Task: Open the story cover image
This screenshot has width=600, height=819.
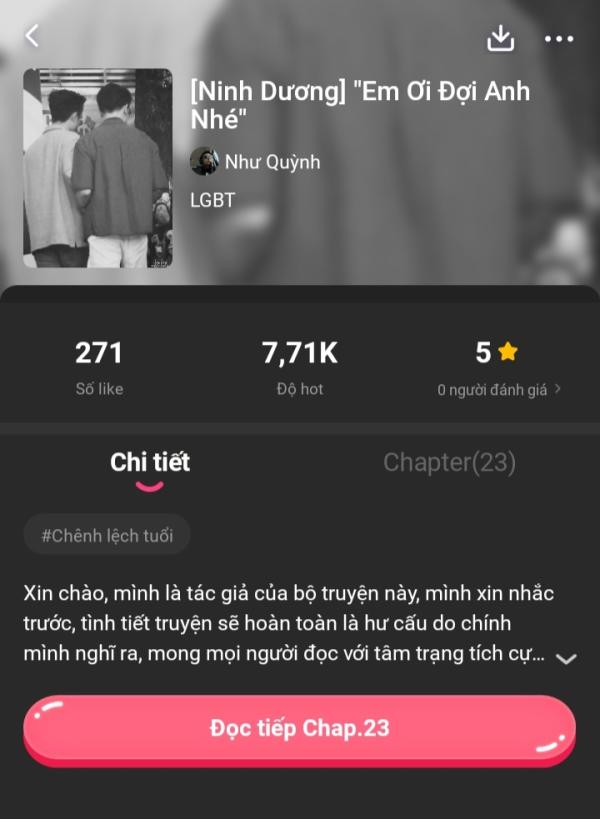Action: tap(98, 168)
